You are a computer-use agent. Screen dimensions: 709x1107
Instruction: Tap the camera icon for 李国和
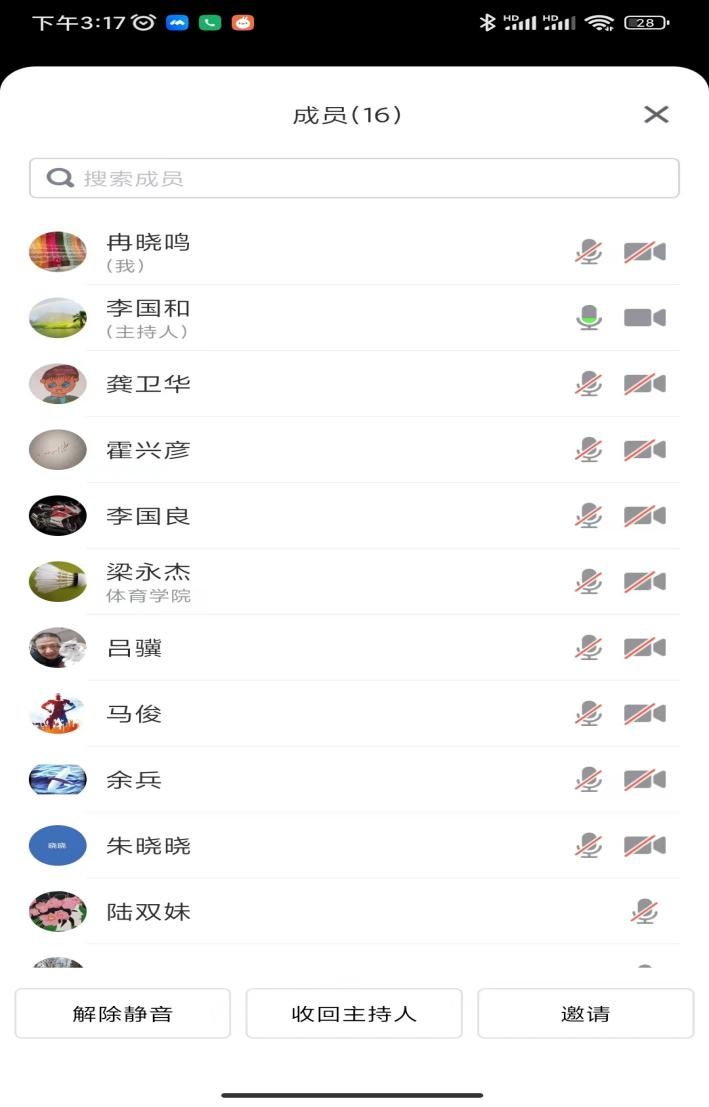tap(645, 318)
